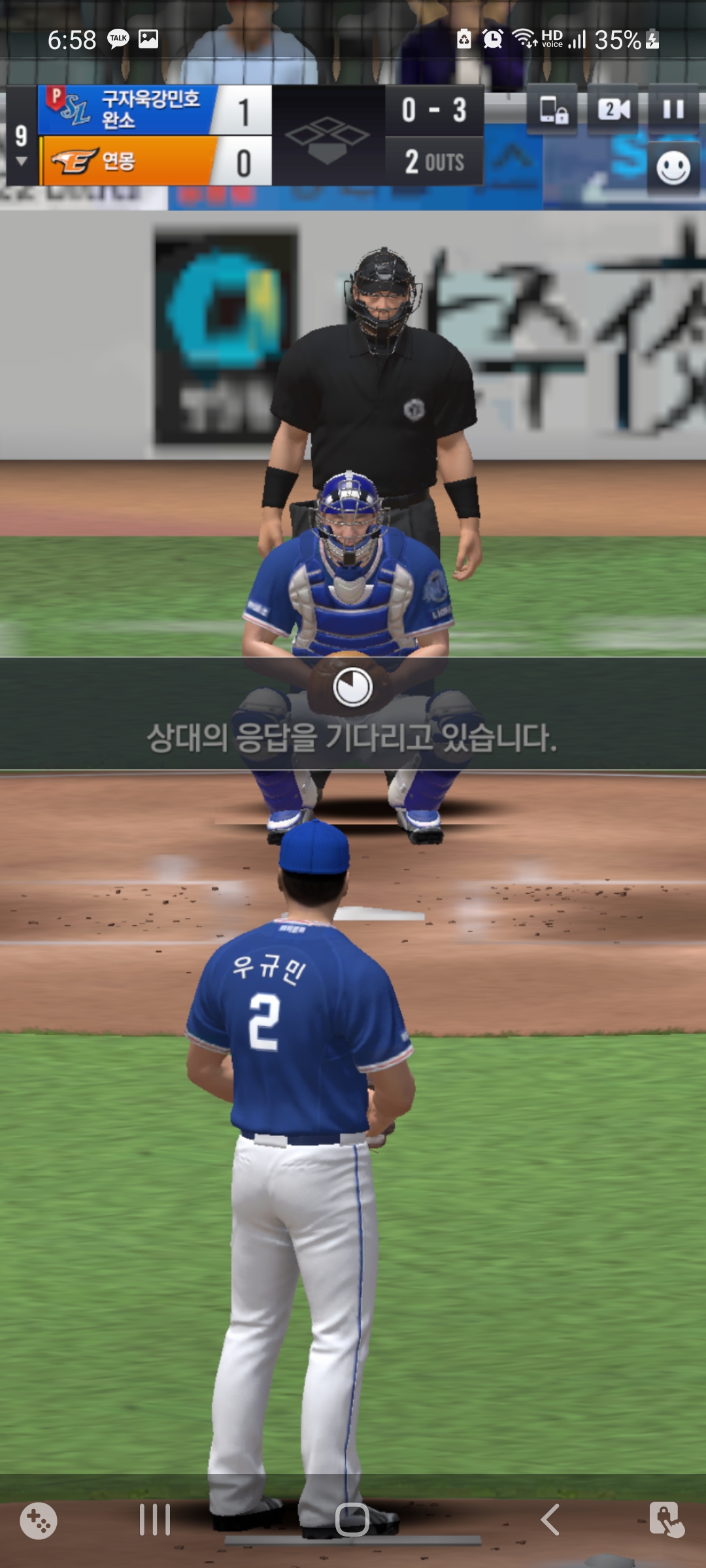Image resolution: width=706 pixels, height=1568 pixels.
Task: Expand the inning 9 scoreboard arrow
Action: 21,161
